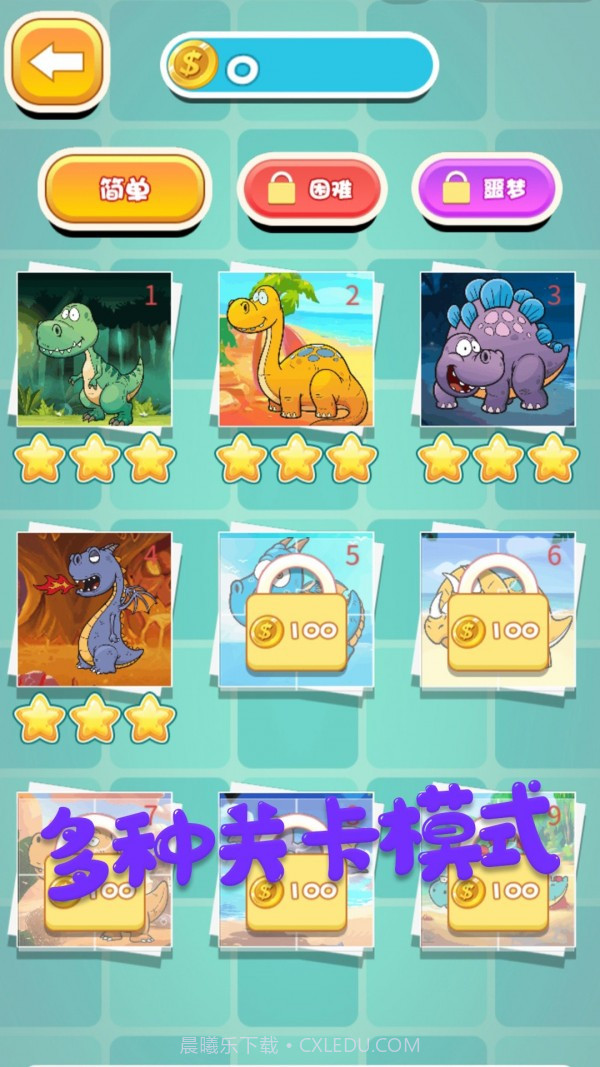The image size is (600, 1067).
Task: Go back with the orange arrow button
Action: pyautogui.click(x=57, y=62)
